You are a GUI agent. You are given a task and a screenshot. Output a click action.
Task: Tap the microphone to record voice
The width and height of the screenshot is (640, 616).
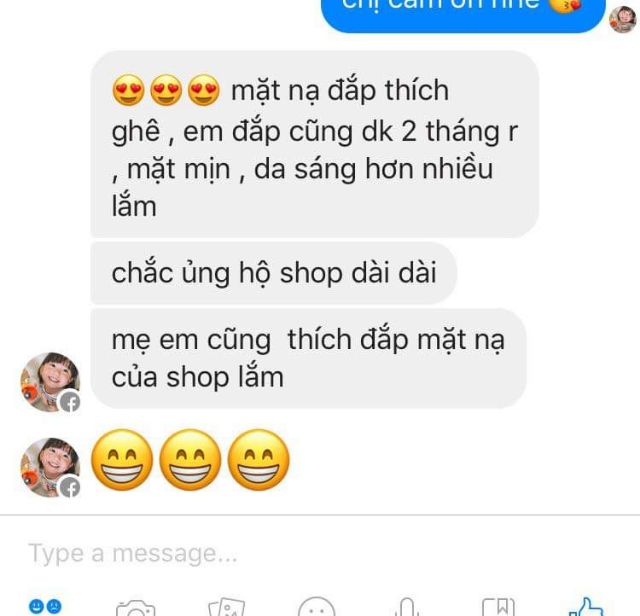point(407,607)
